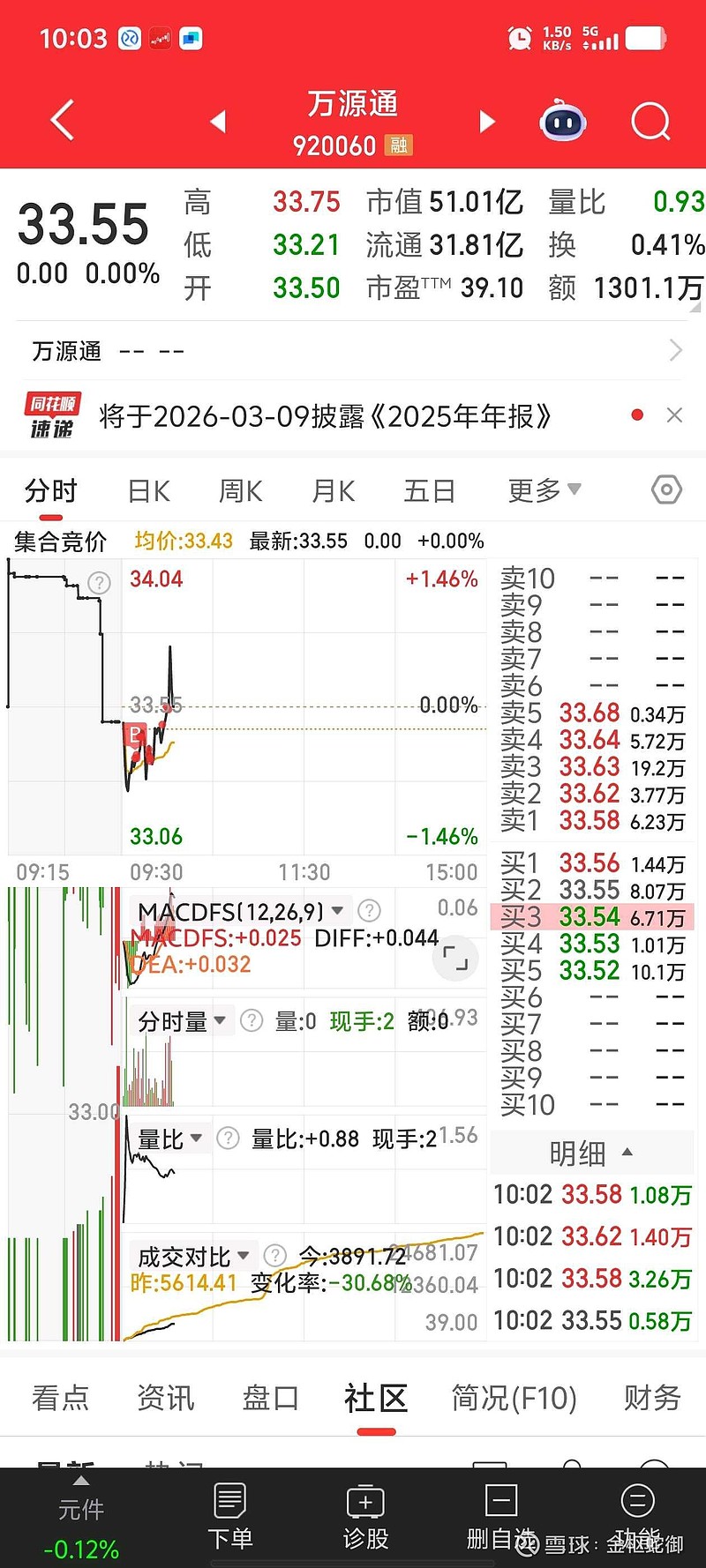Switch to the 月K chart tab
706x1568 pixels.
[x=333, y=491]
